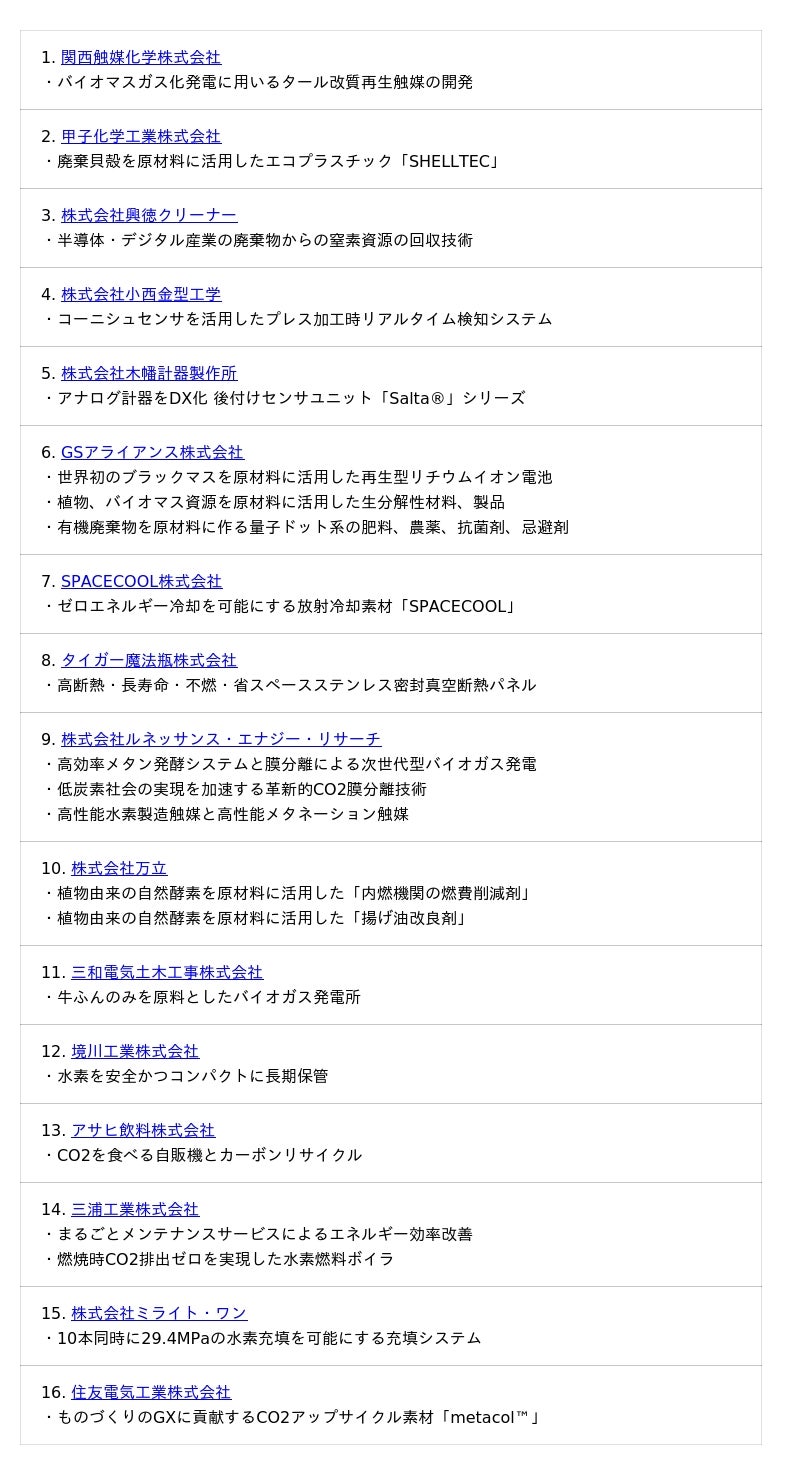The height and width of the screenshot is (1475, 800).
Task: Follow the 境川工業株式会社 link
Action: [x=134, y=1052]
